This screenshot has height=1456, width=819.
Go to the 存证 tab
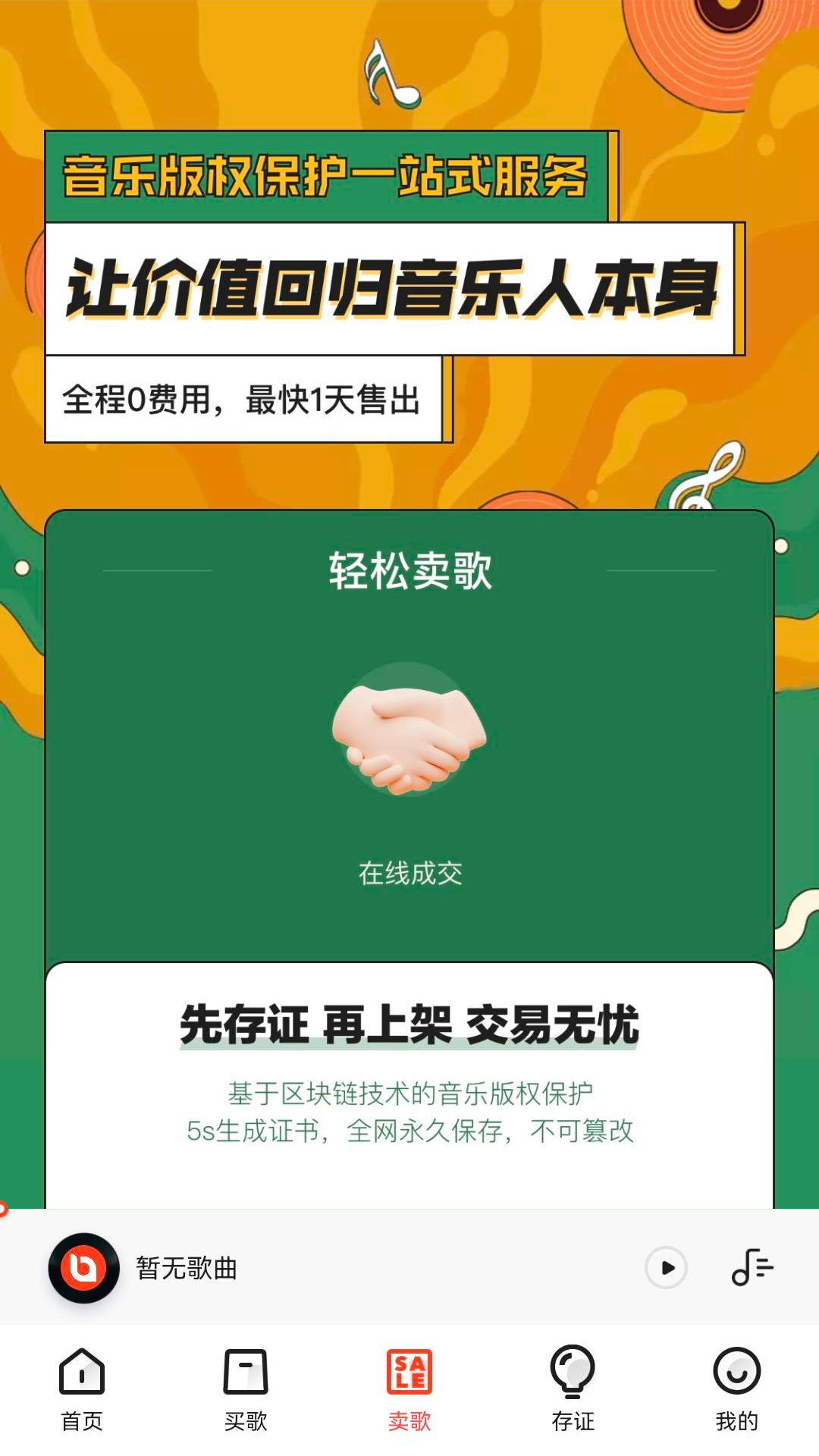573,1389
